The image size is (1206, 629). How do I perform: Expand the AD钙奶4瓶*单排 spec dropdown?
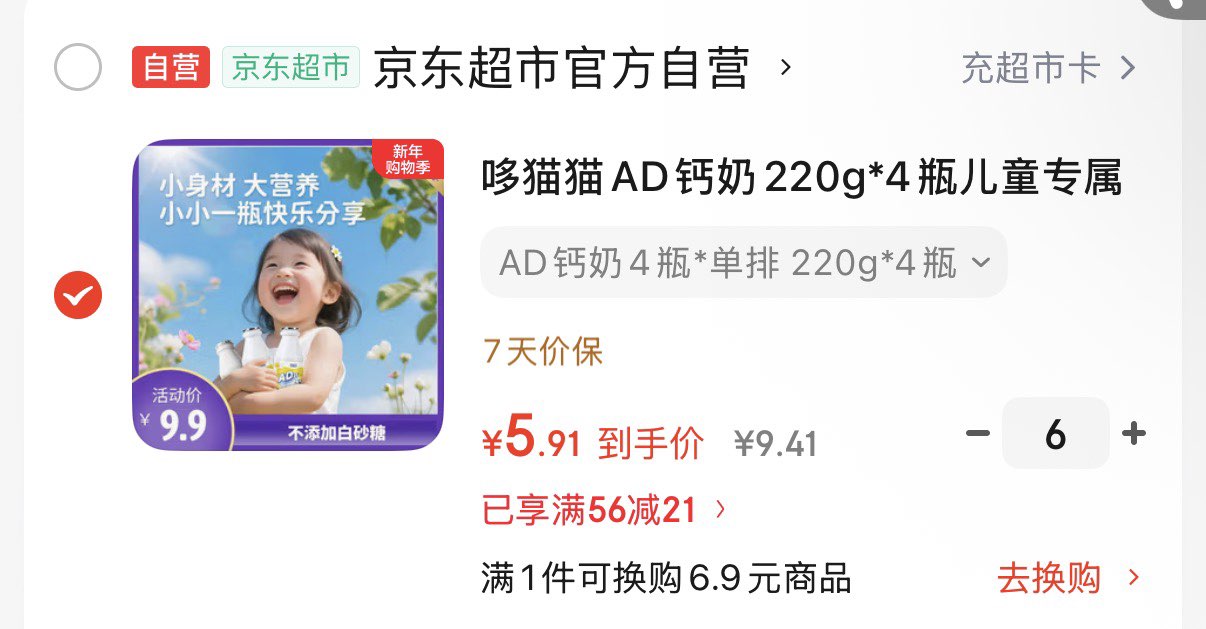click(x=743, y=263)
